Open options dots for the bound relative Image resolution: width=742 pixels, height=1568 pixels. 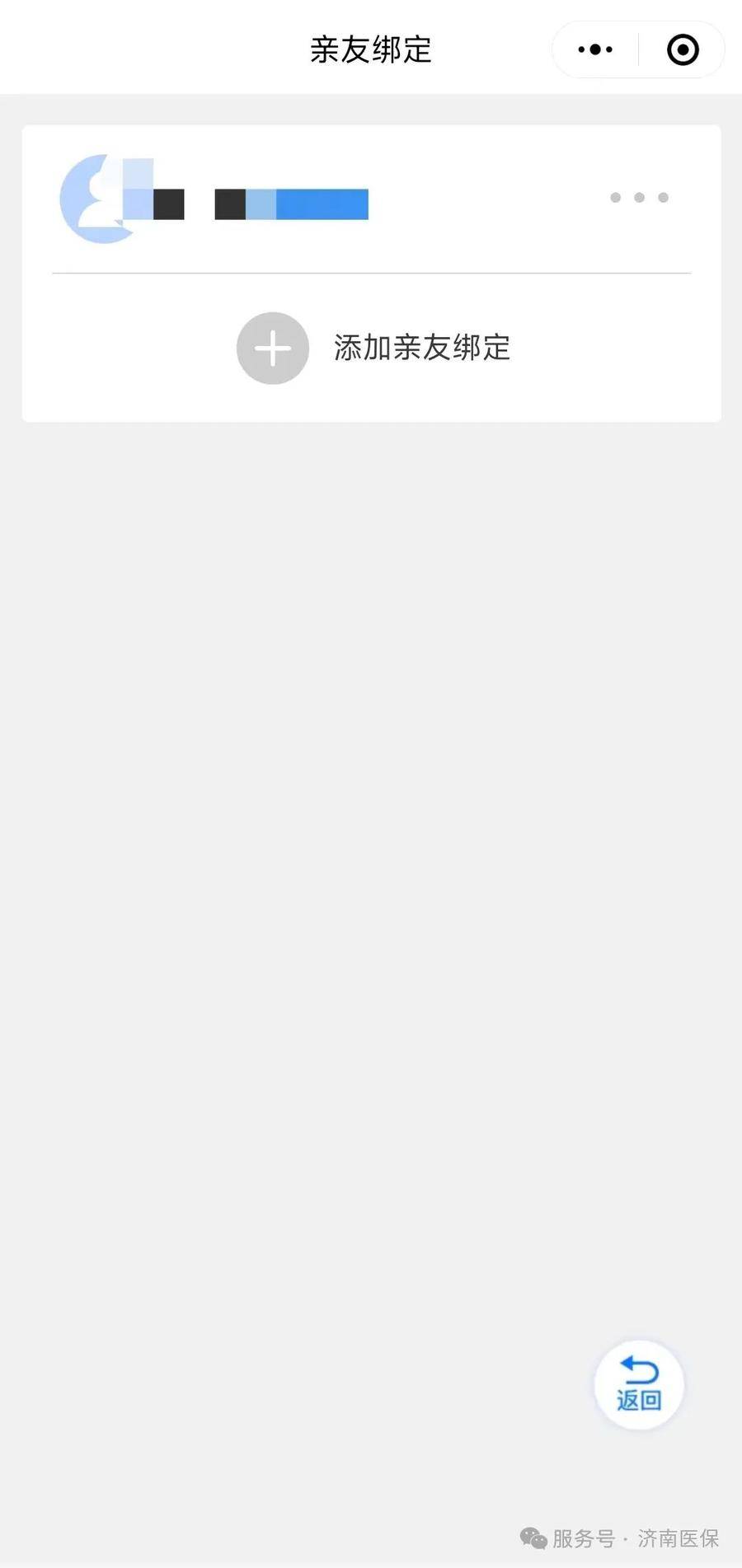[639, 198]
